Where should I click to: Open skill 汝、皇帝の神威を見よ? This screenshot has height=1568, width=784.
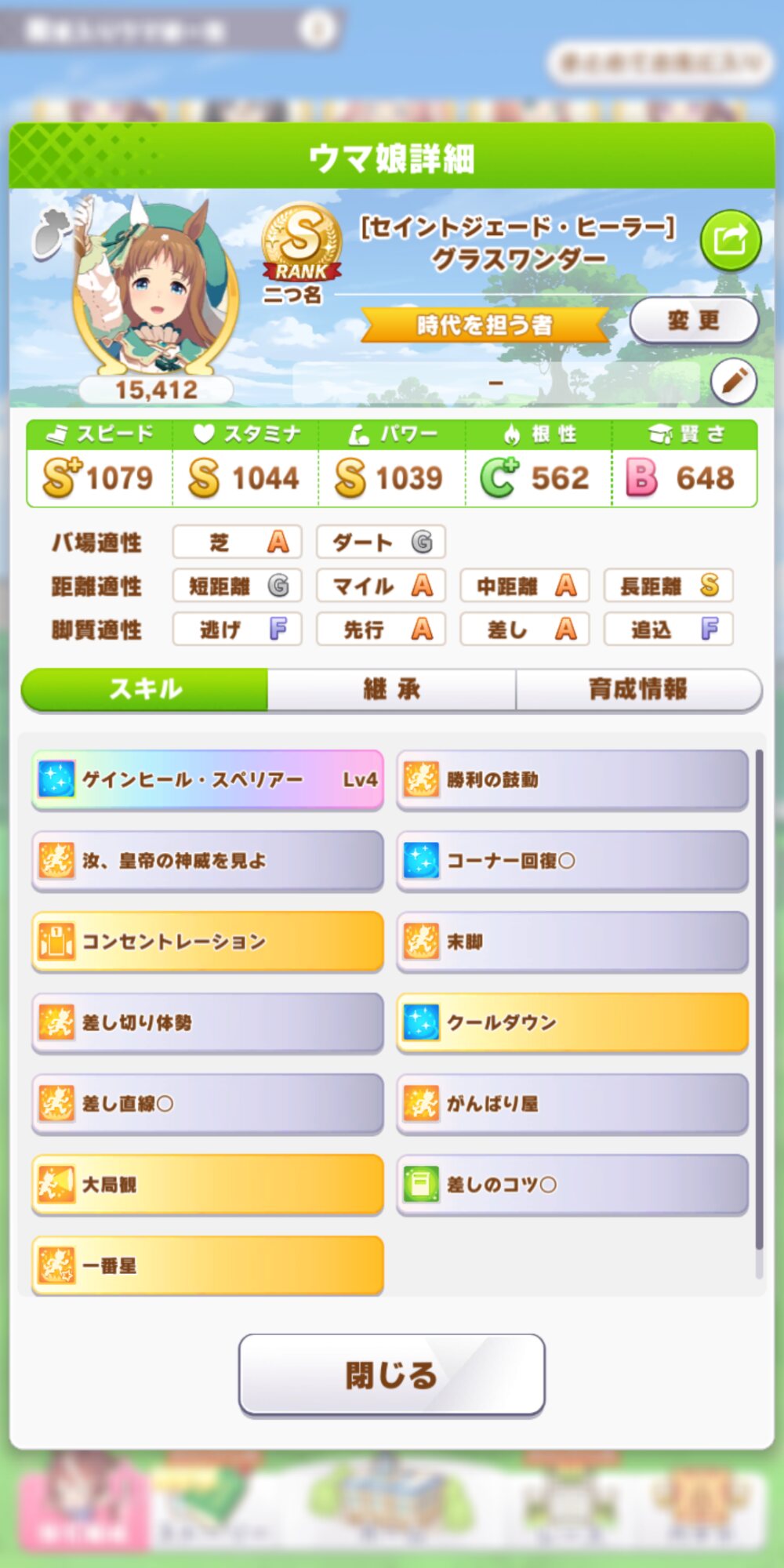(x=208, y=861)
